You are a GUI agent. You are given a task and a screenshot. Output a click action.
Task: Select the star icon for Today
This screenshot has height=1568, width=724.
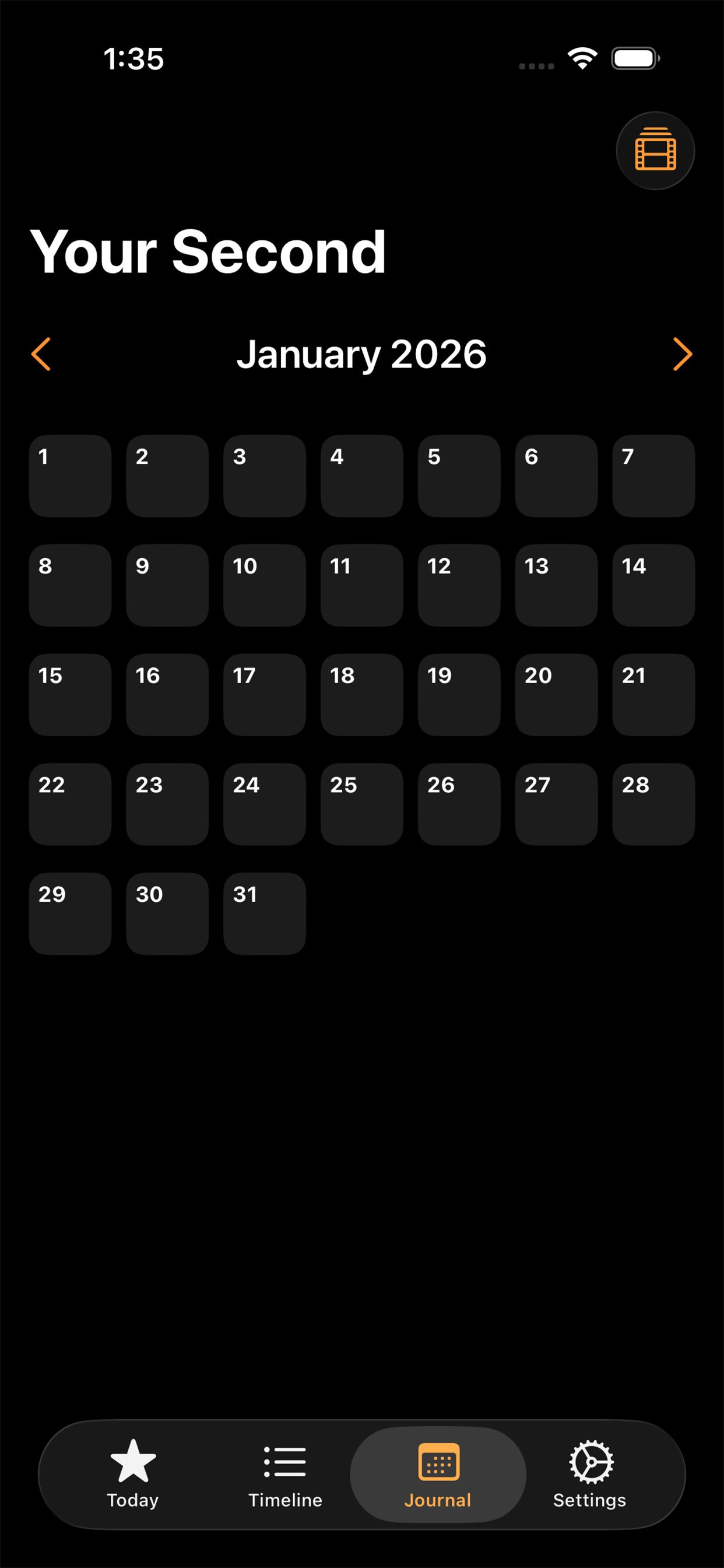point(133,1460)
